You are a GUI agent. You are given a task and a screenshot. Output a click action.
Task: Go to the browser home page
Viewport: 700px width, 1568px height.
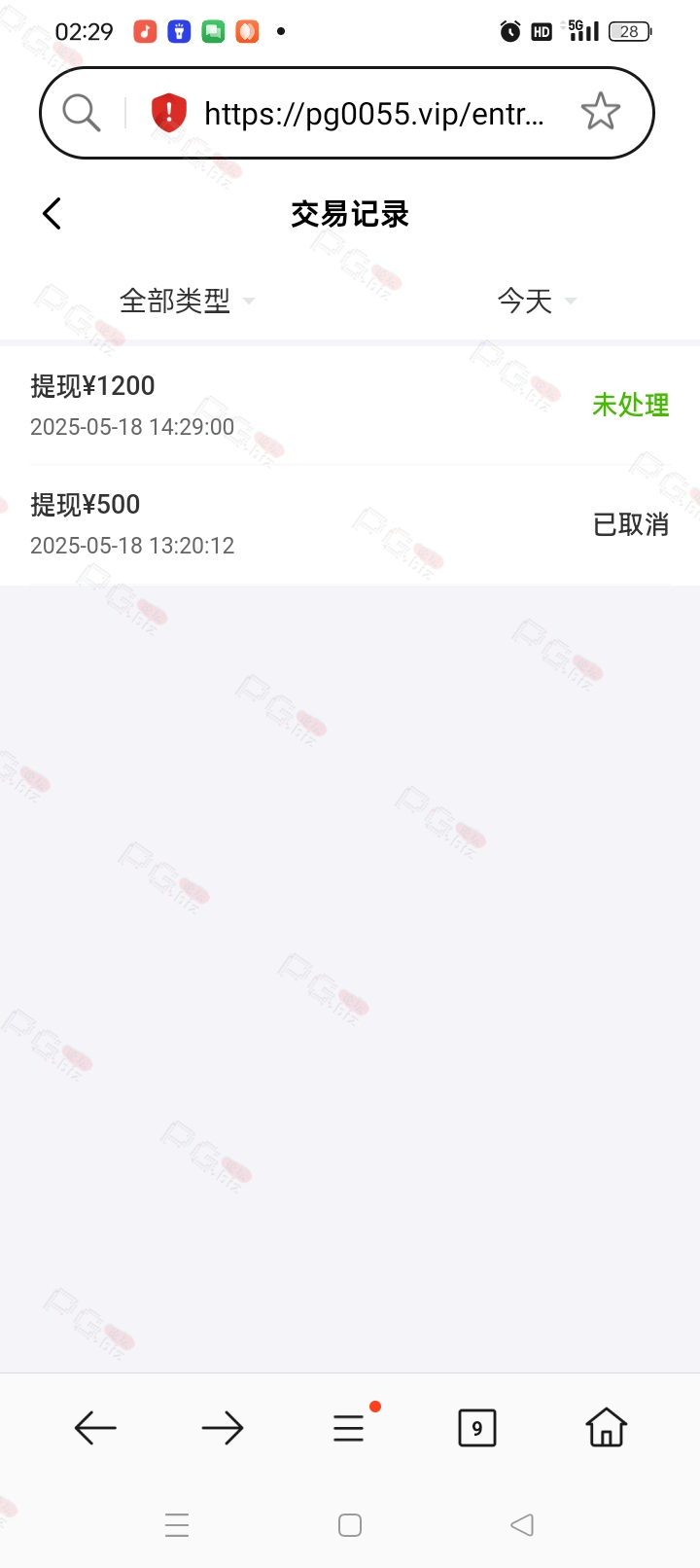(x=606, y=1428)
